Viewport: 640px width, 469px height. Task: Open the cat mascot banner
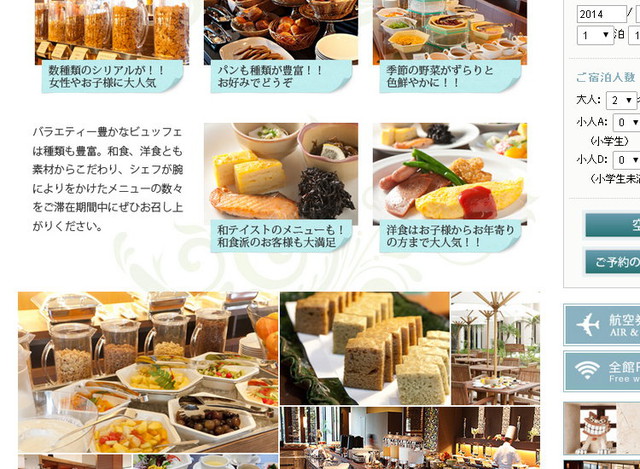[x=602, y=428]
